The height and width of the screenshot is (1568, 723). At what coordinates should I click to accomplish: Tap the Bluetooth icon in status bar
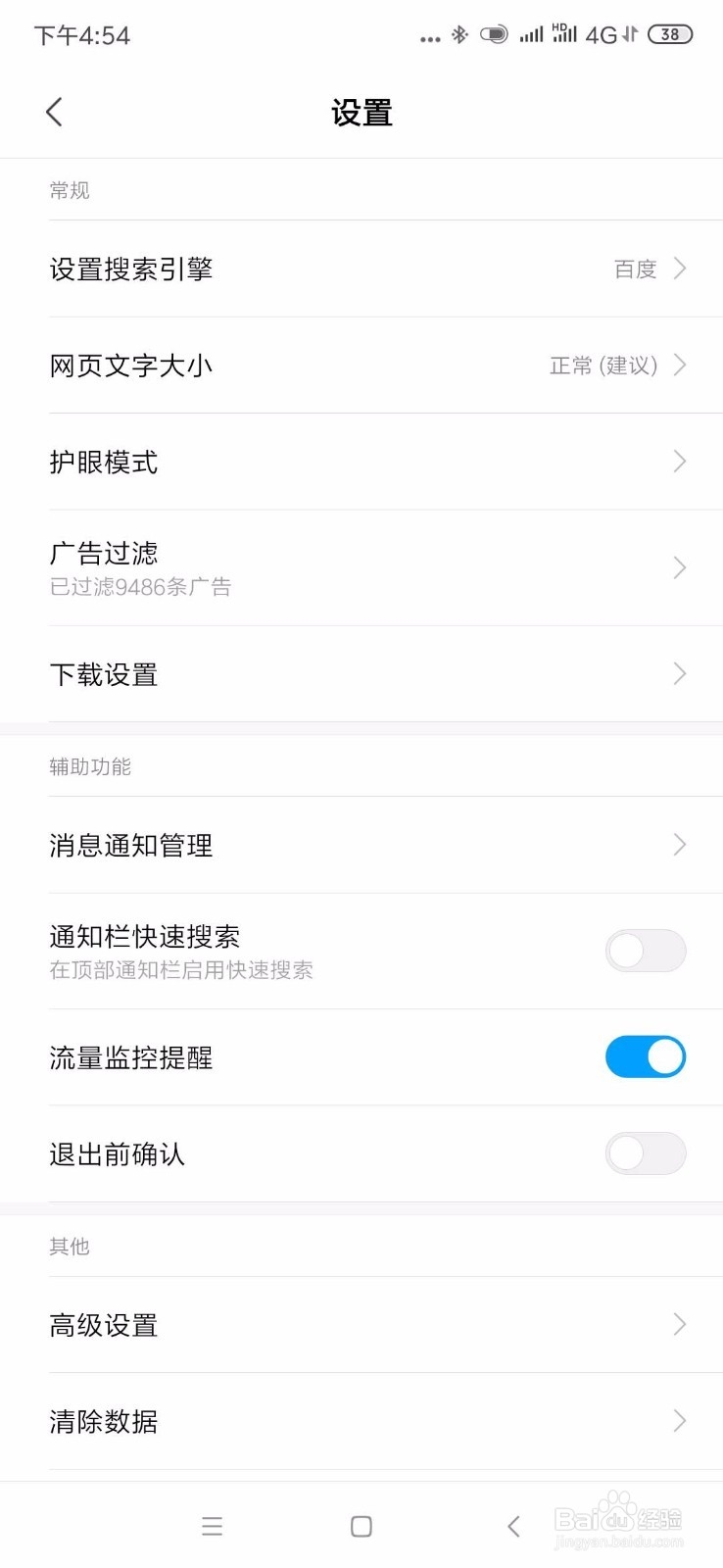(458, 34)
